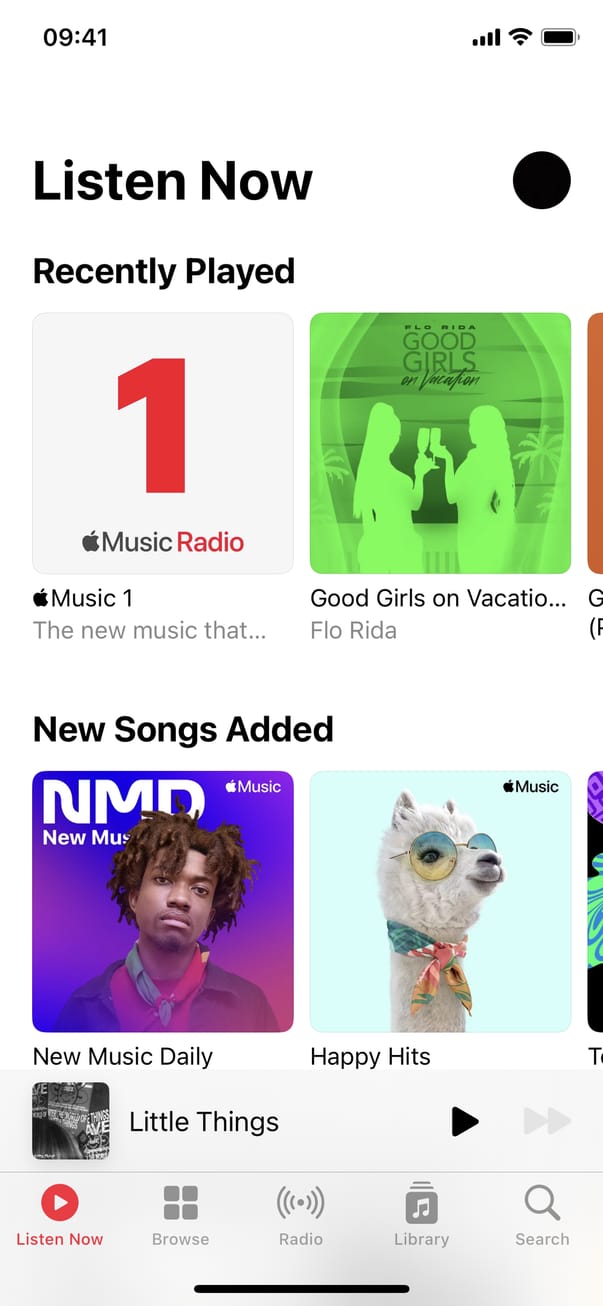
Task: Stay on the Listen Now tab
Action: click(60, 1214)
